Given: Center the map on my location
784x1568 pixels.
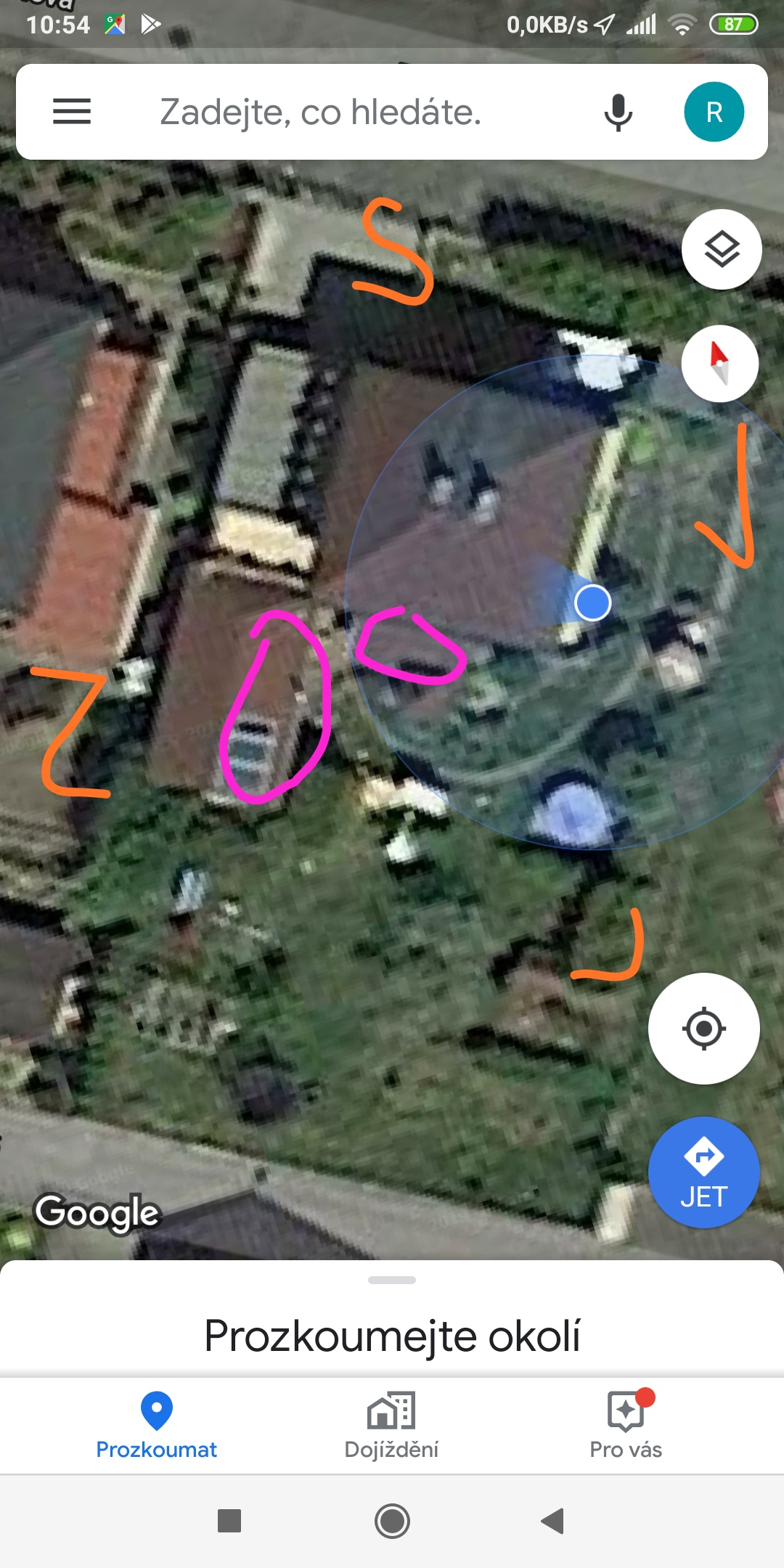Looking at the screenshot, I should click(703, 1029).
